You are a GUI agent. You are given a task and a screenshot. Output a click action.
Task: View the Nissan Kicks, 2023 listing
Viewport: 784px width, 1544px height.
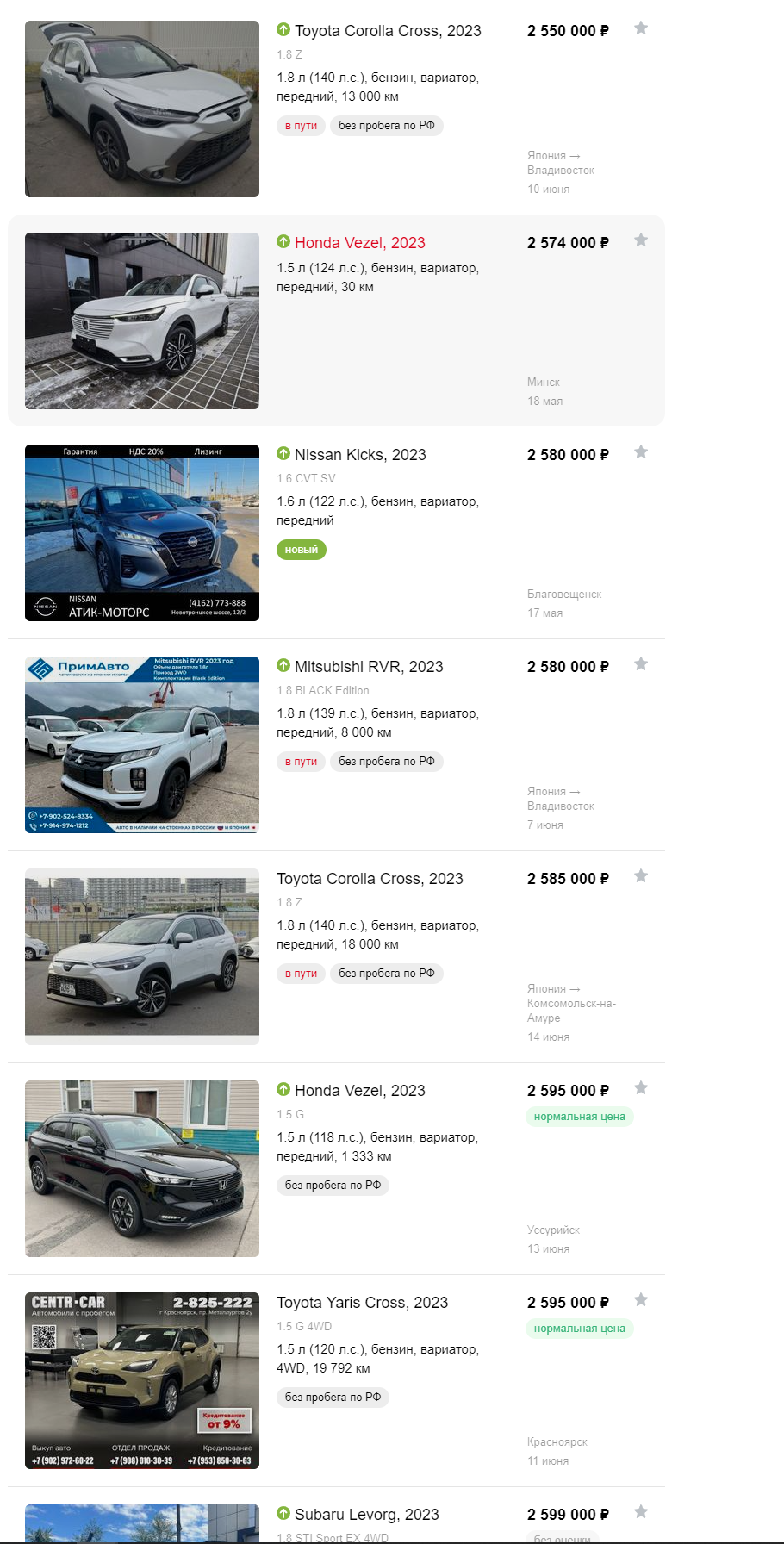(359, 455)
